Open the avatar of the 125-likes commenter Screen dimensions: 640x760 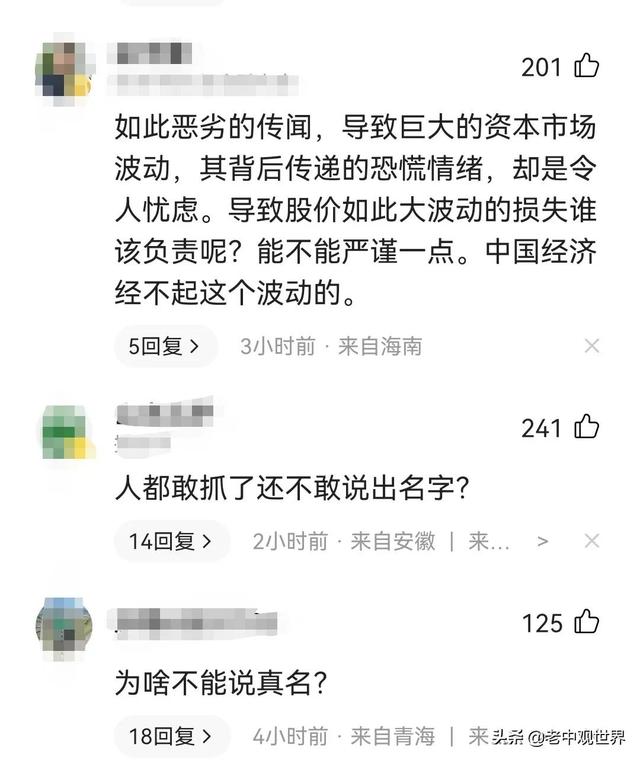pyautogui.click(x=65, y=626)
